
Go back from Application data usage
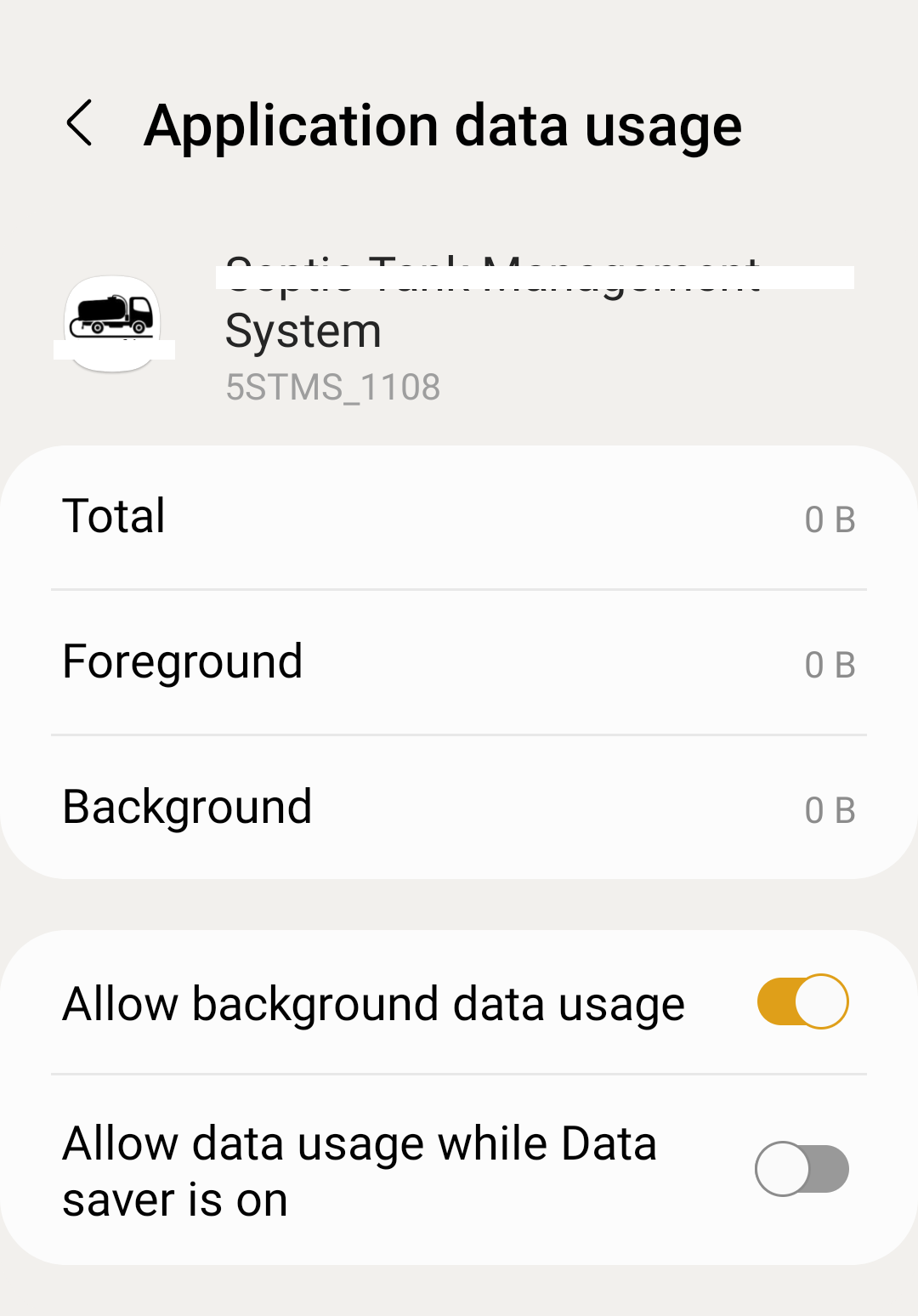[80, 123]
